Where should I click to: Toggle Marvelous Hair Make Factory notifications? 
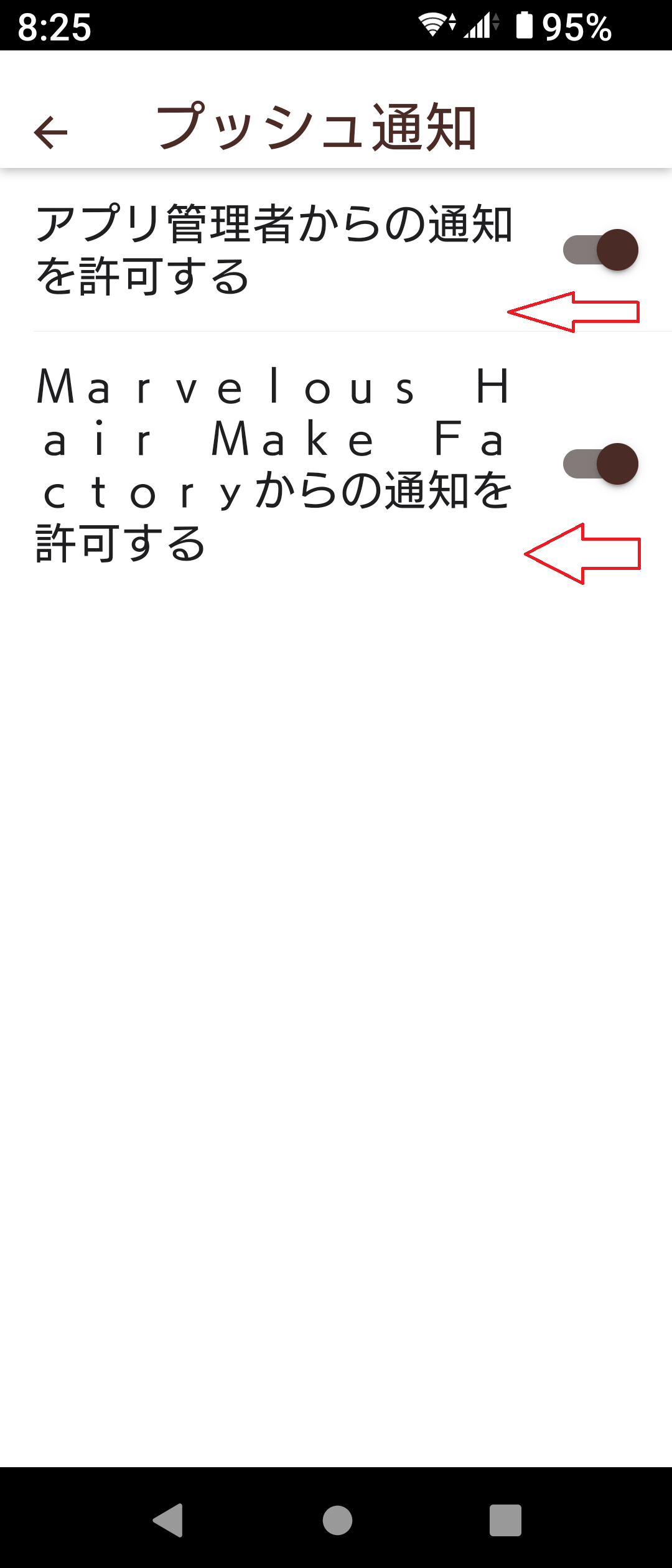600,464
